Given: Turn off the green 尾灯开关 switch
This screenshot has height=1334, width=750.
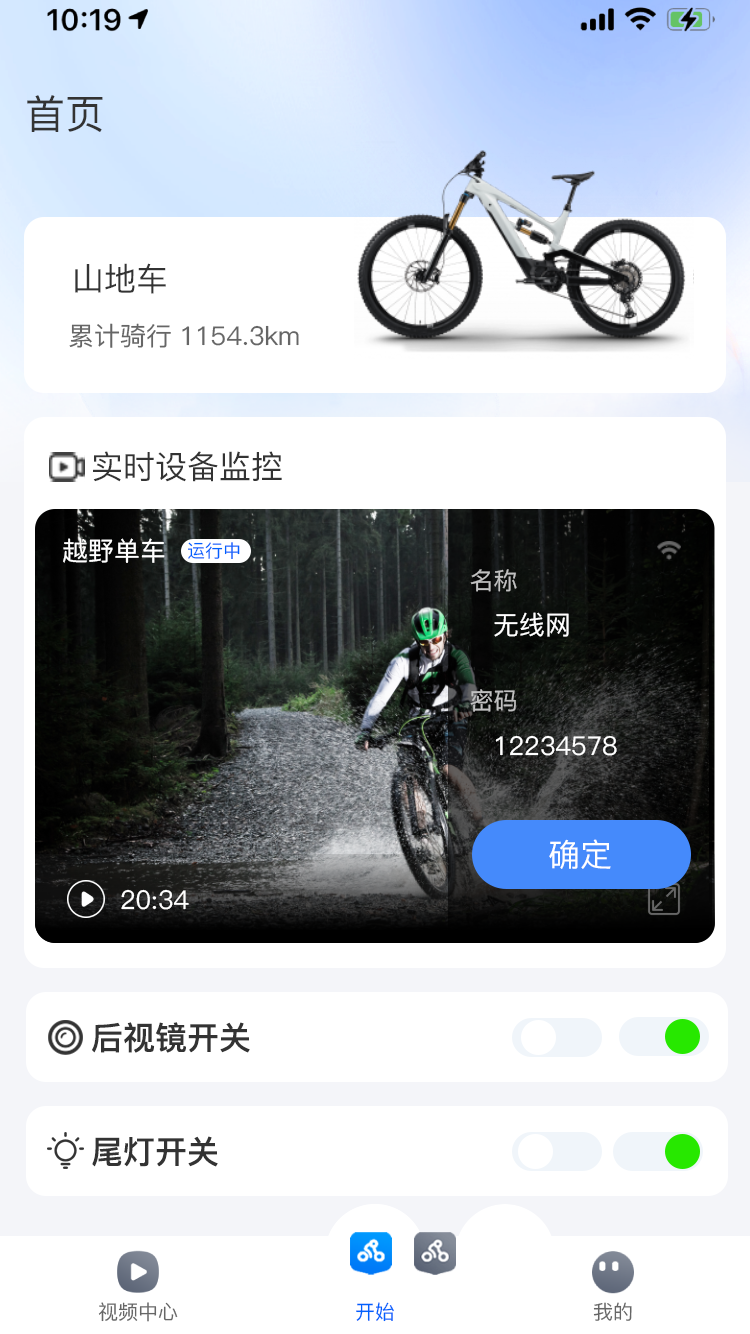Looking at the screenshot, I should (659, 1152).
